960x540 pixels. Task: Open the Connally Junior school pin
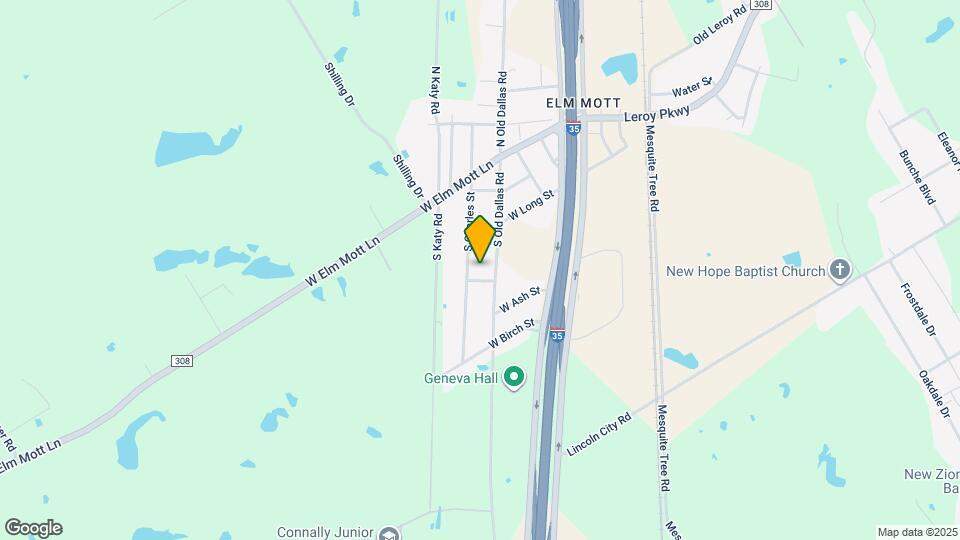pyautogui.click(x=389, y=533)
